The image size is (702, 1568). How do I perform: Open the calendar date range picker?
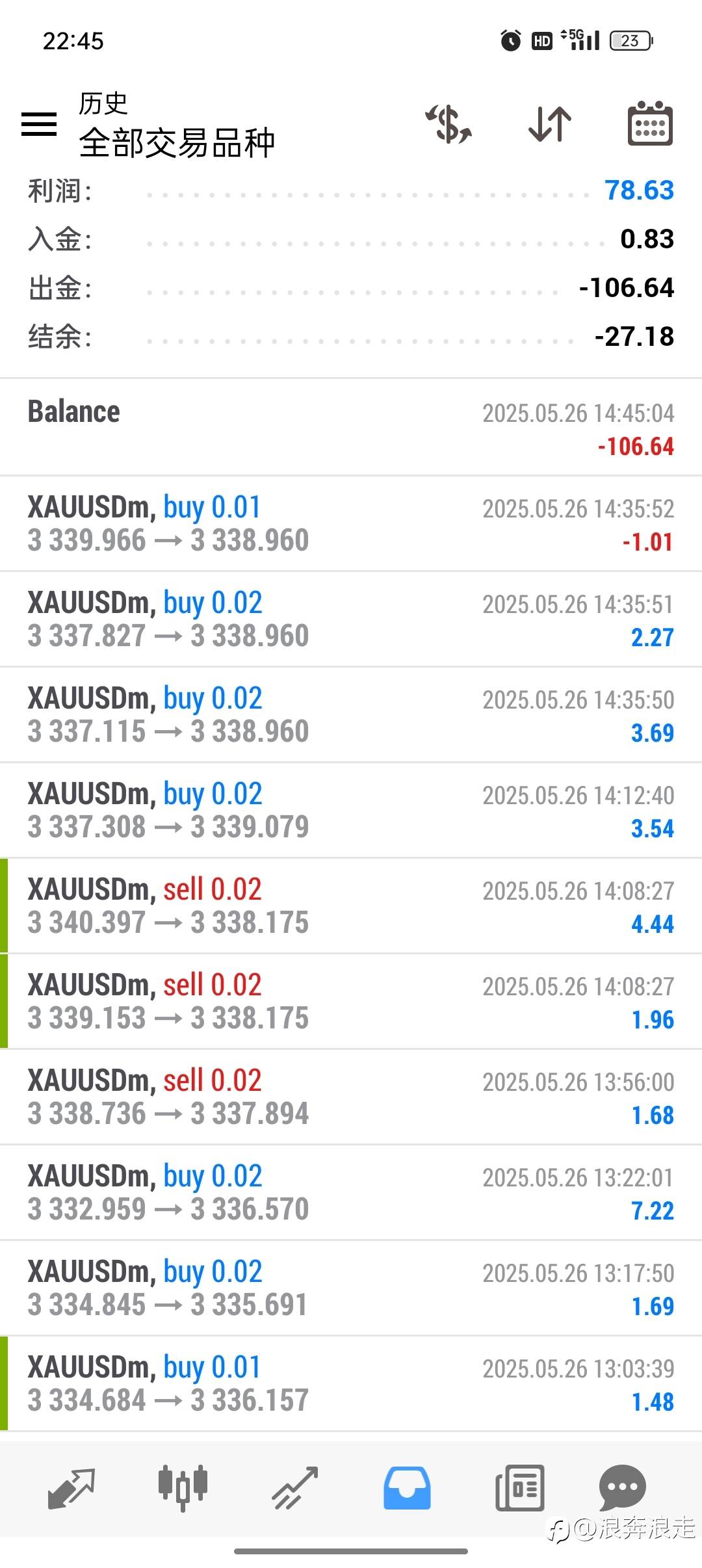click(x=650, y=124)
